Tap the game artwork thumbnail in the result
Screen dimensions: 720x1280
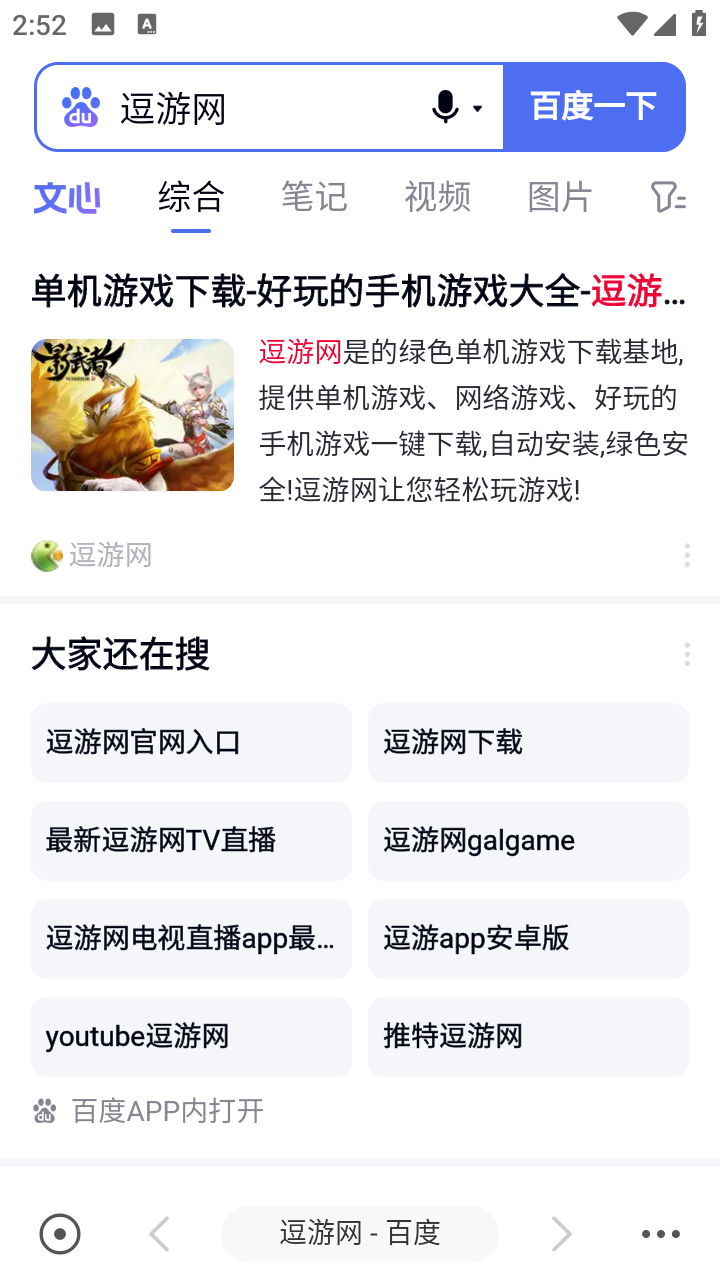pyautogui.click(x=132, y=414)
